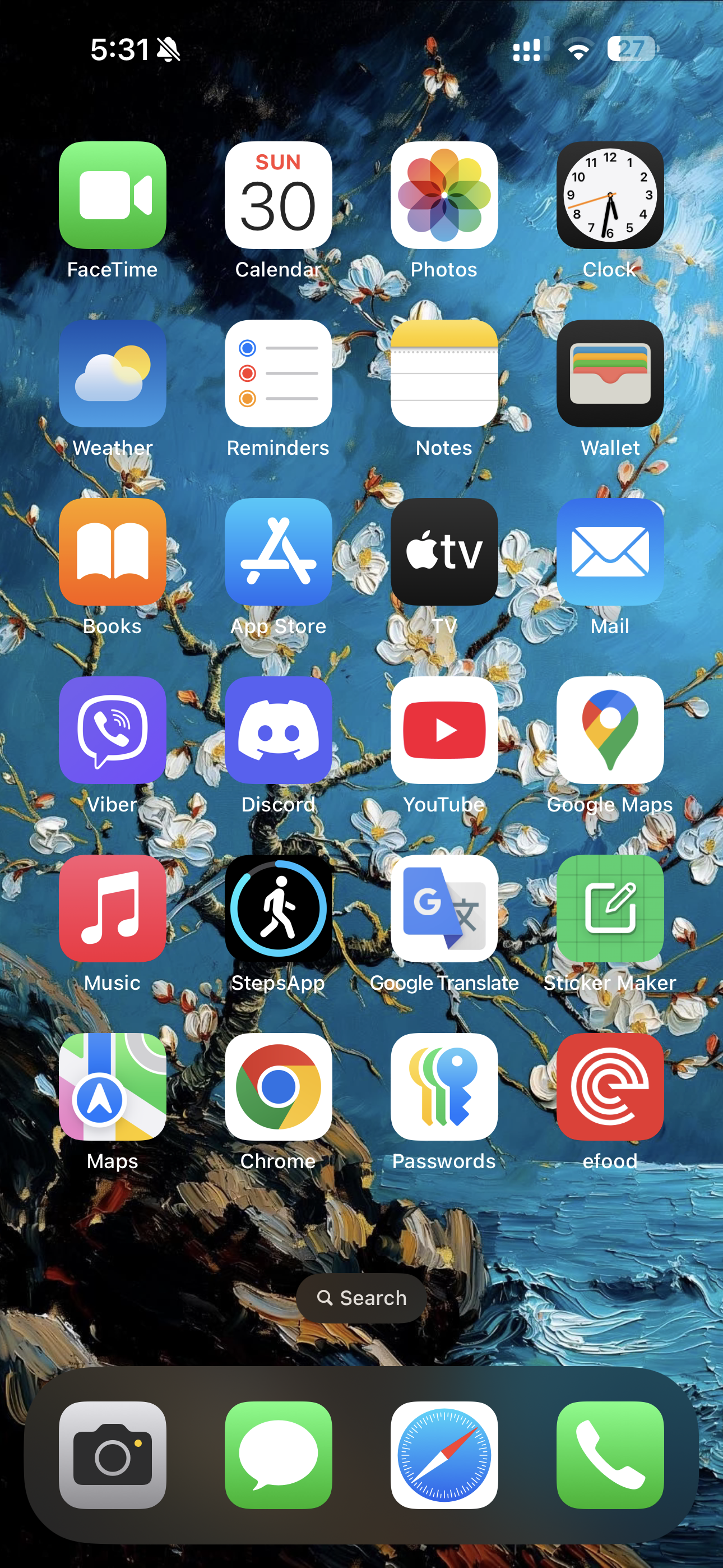Open the efood app
The width and height of the screenshot is (723, 1568).
[610, 1087]
